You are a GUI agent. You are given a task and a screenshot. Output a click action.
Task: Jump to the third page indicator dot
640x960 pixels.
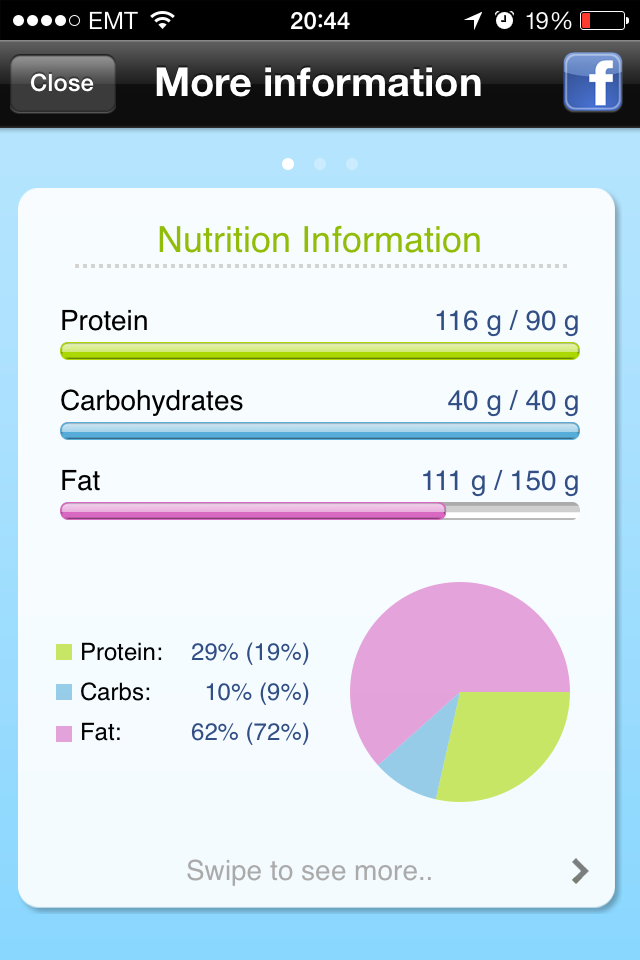pyautogui.click(x=352, y=164)
